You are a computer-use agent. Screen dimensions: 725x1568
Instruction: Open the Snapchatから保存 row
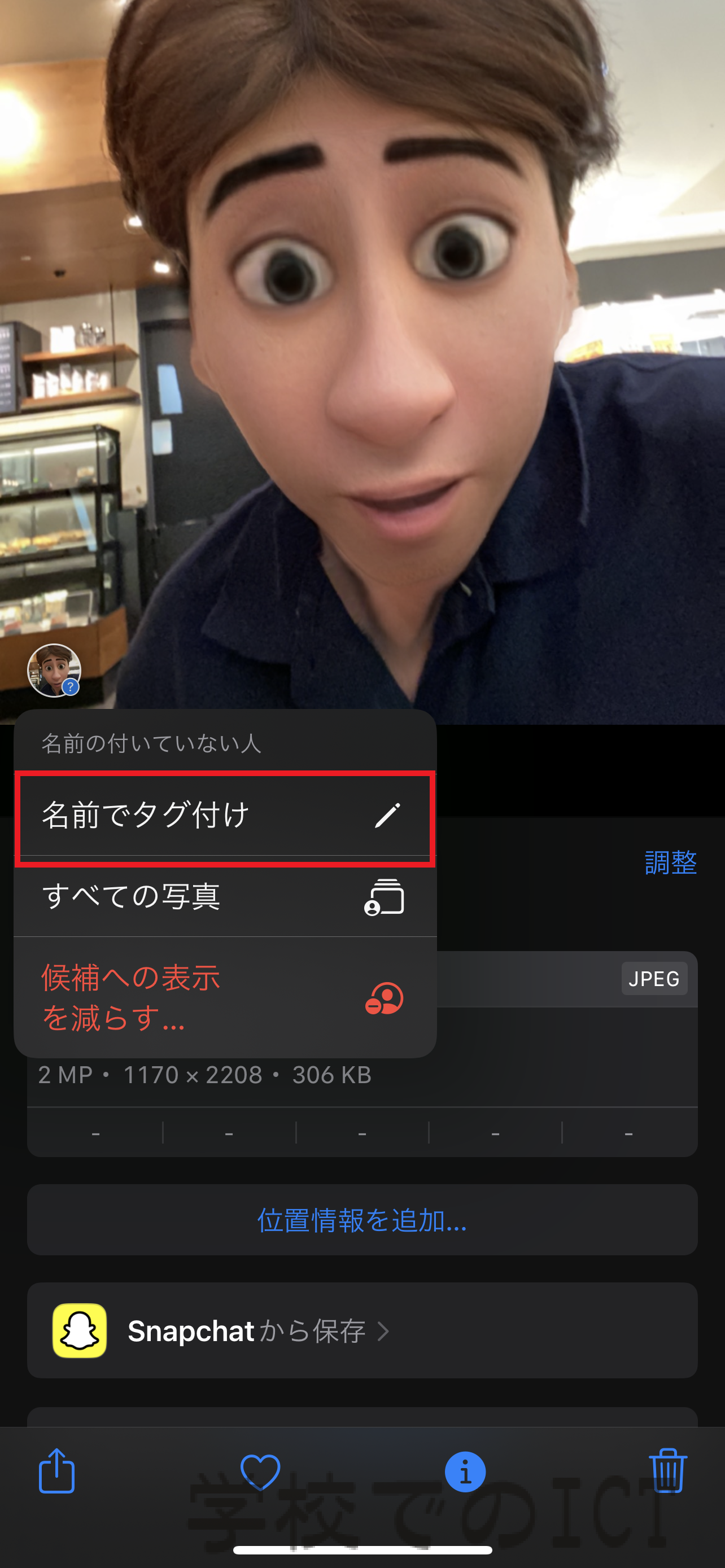click(x=362, y=1330)
